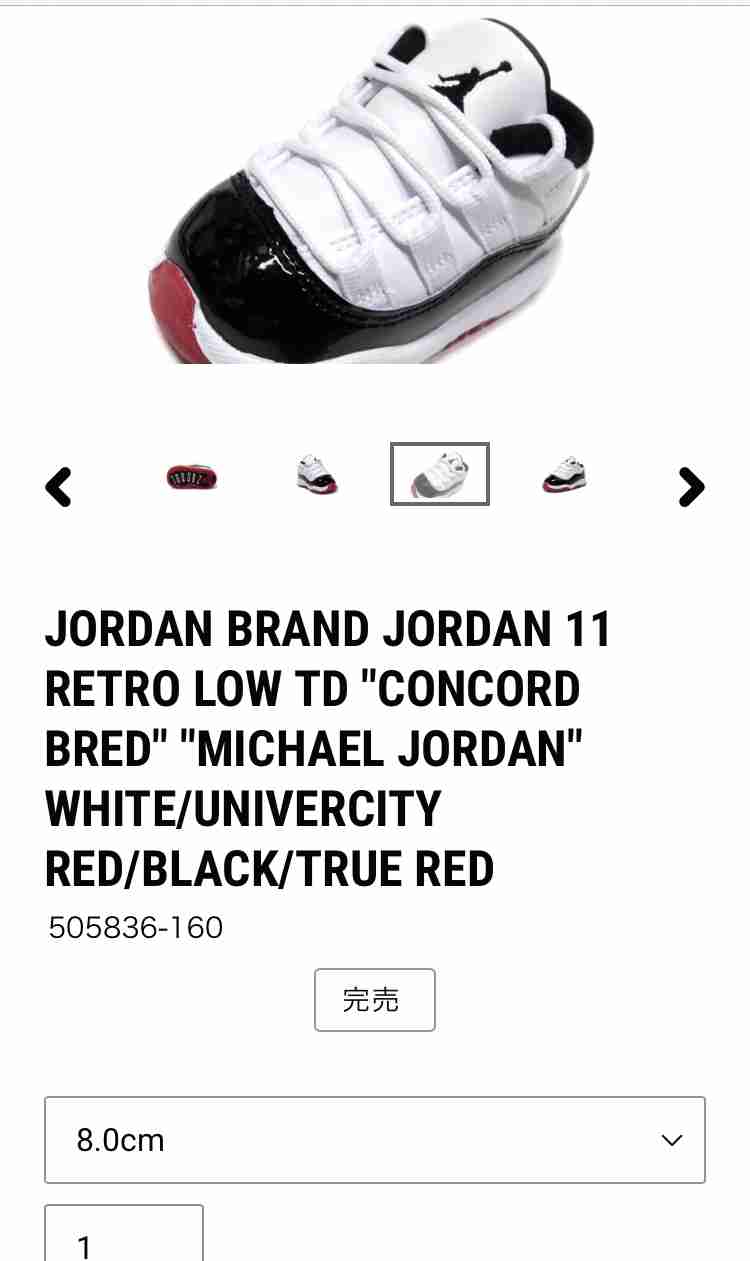The width and height of the screenshot is (750, 1261).
Task: Tap the quantity field showing 1
Action: point(124,1234)
